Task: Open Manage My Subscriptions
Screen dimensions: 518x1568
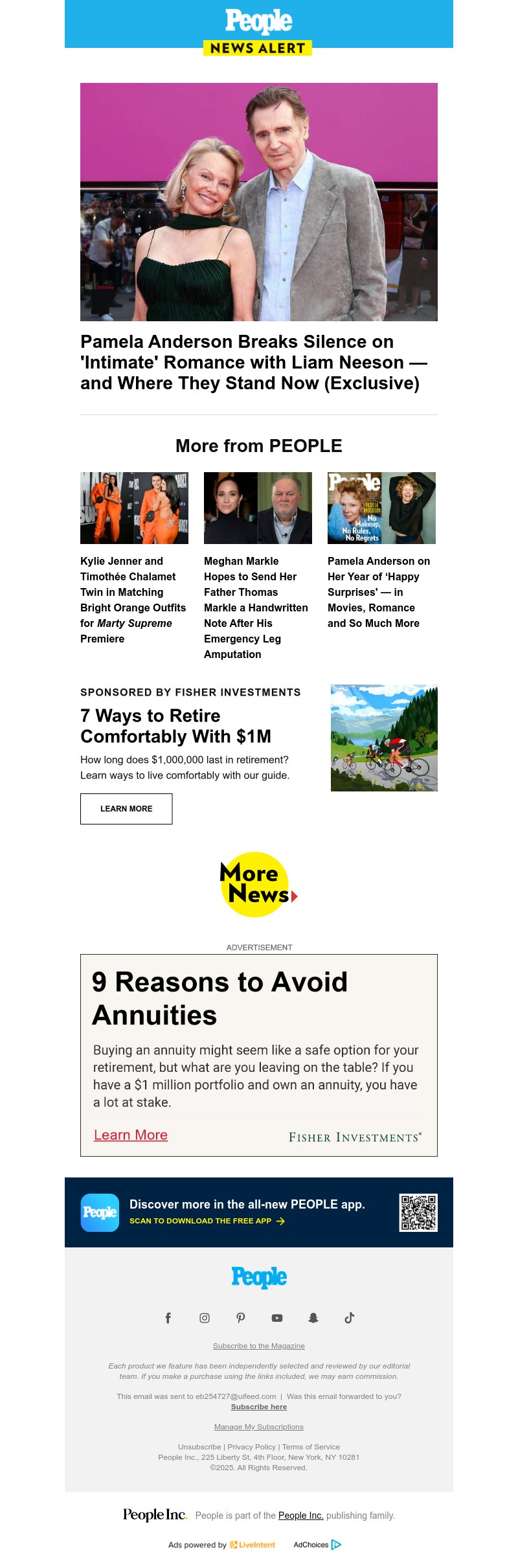Action: [x=259, y=1427]
